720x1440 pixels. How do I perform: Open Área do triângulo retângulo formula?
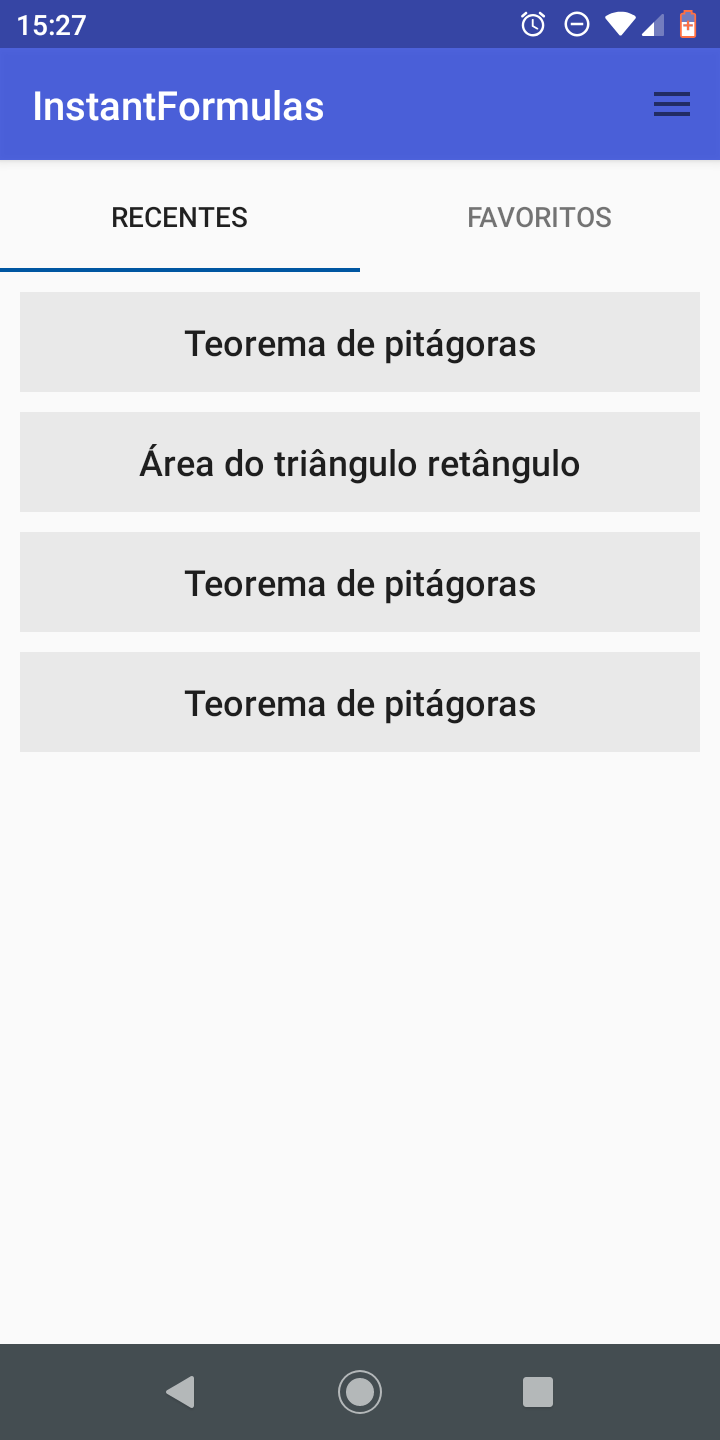point(360,463)
